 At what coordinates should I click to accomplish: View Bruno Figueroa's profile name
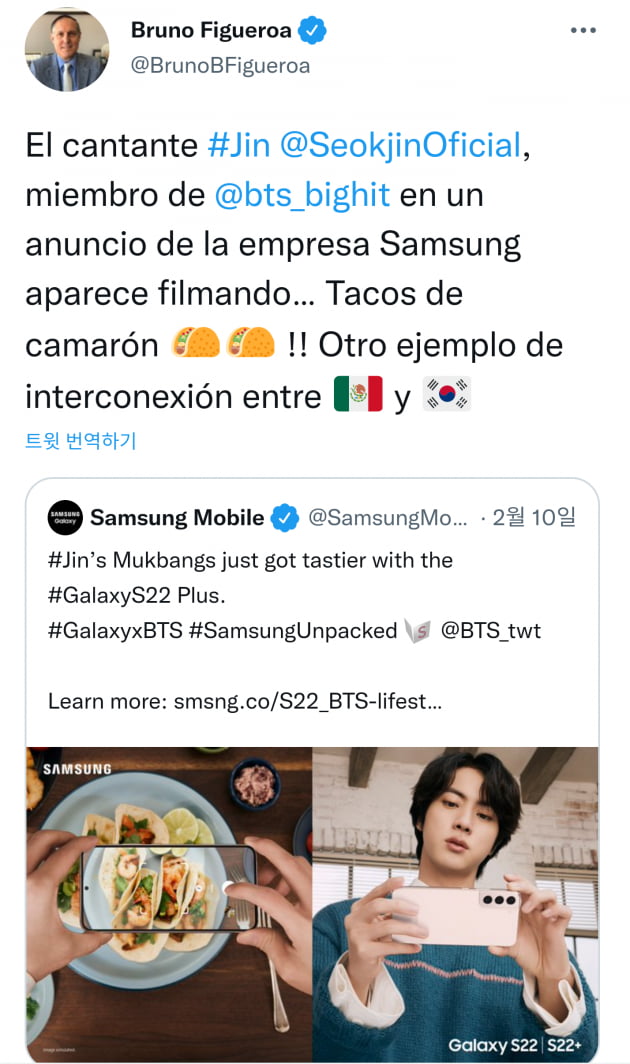[211, 31]
